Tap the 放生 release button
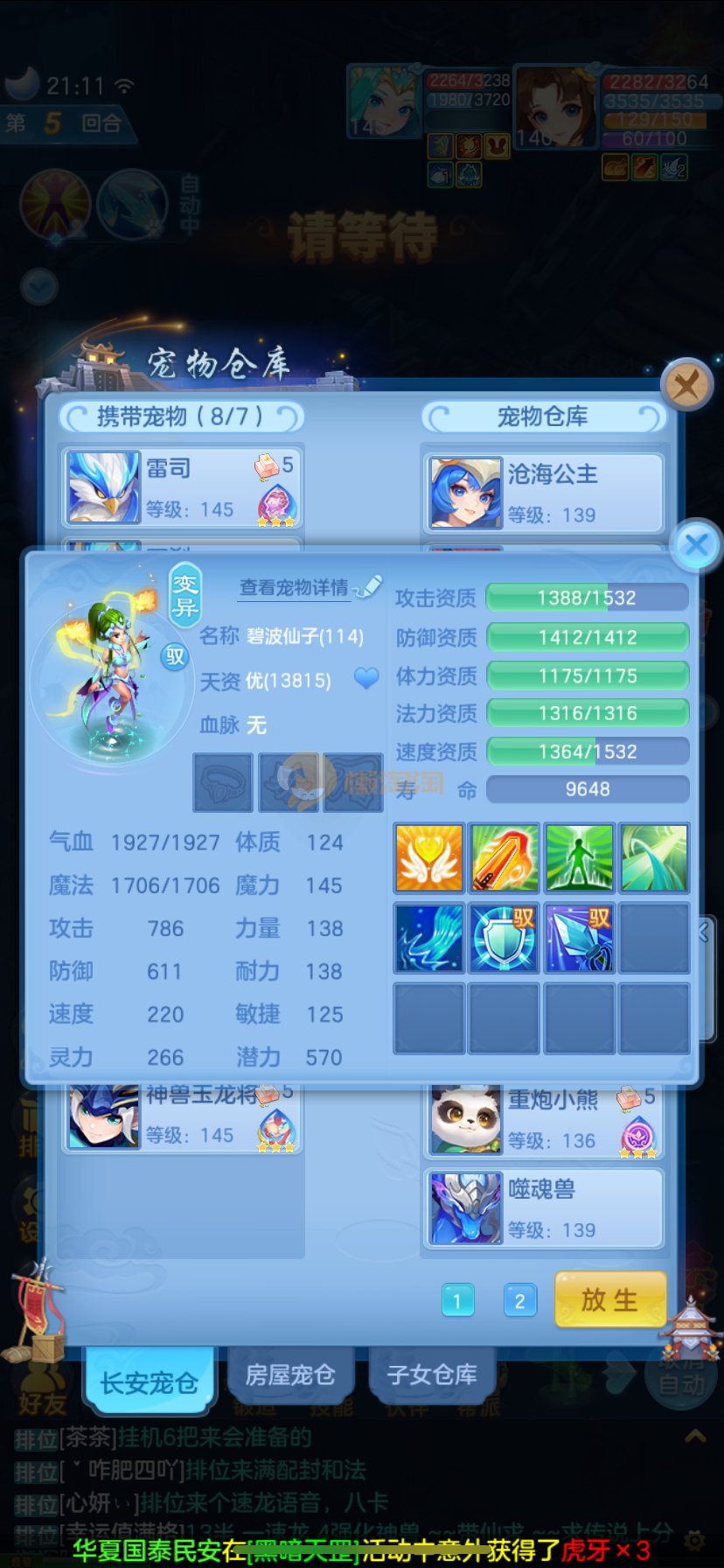Screen dimensions: 724x1568 (x=610, y=1299)
